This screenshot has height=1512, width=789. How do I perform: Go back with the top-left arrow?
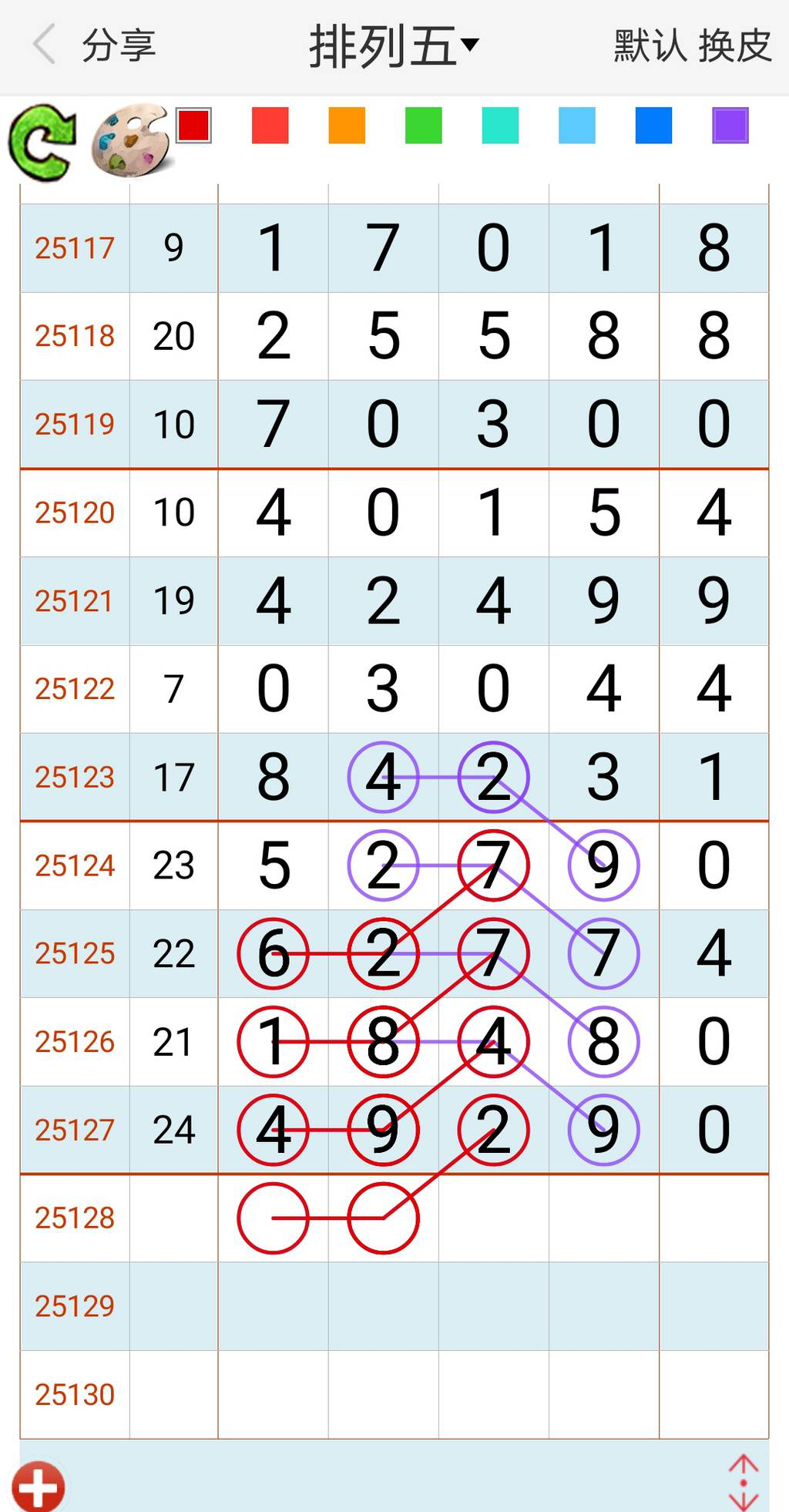pos(45,45)
